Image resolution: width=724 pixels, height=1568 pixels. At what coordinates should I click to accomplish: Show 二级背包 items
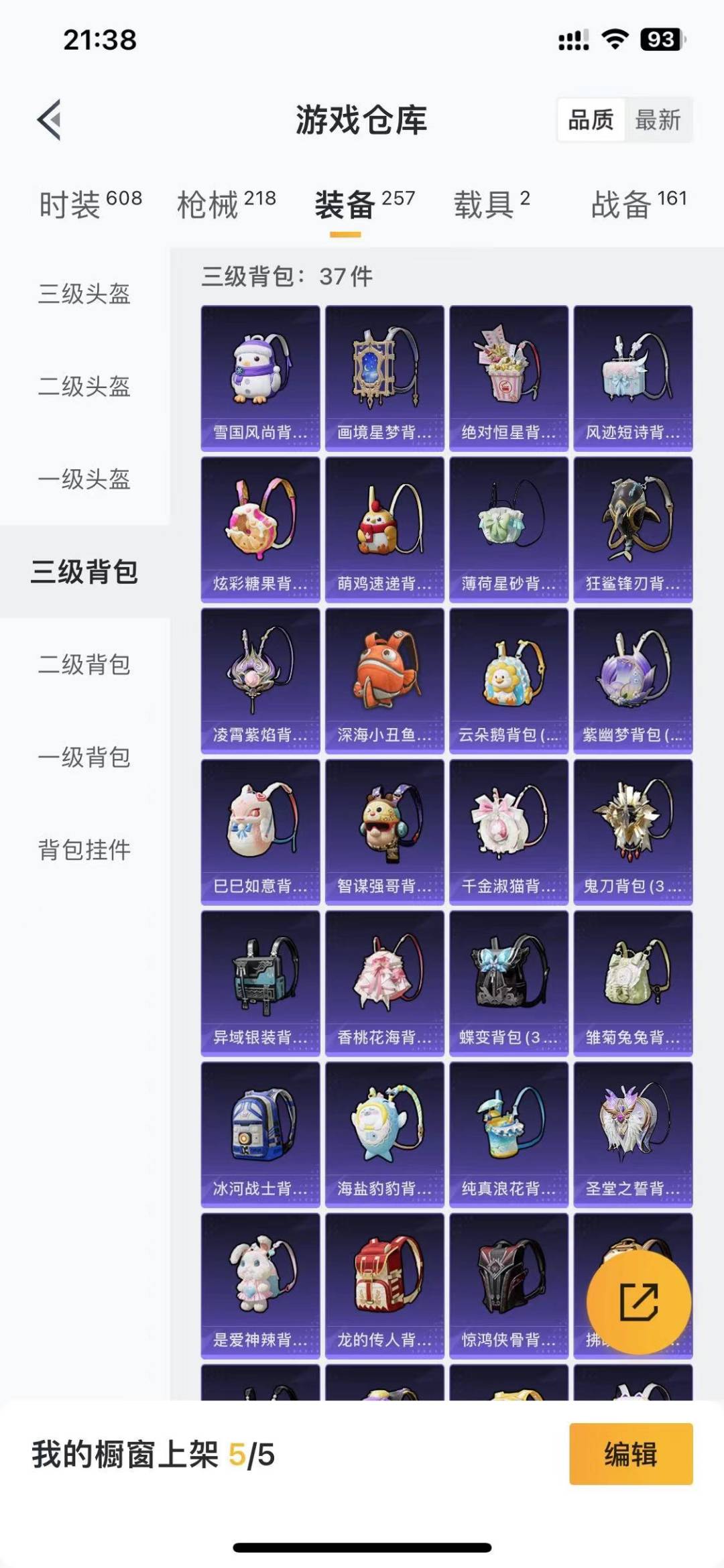(84, 664)
